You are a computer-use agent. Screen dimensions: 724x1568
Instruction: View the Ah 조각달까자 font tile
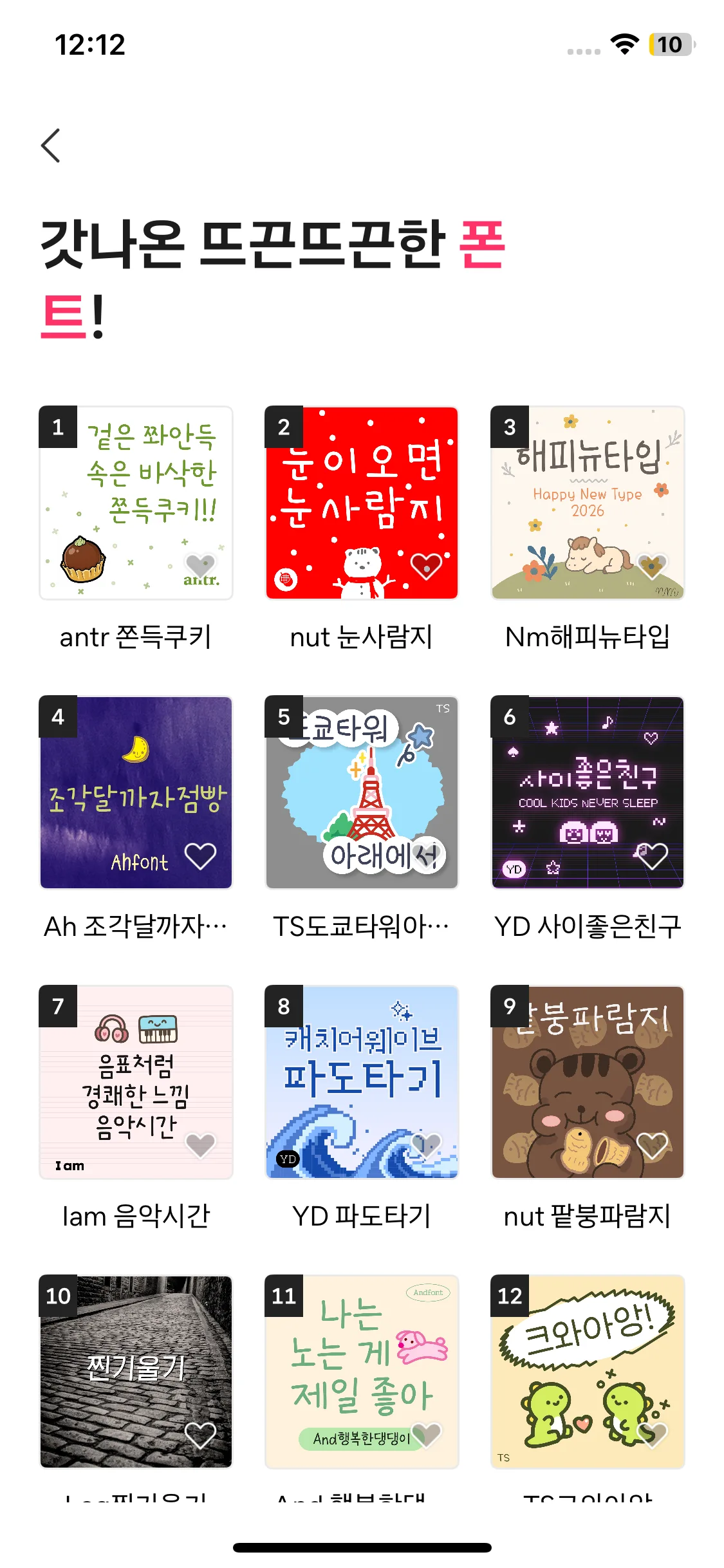(x=136, y=792)
